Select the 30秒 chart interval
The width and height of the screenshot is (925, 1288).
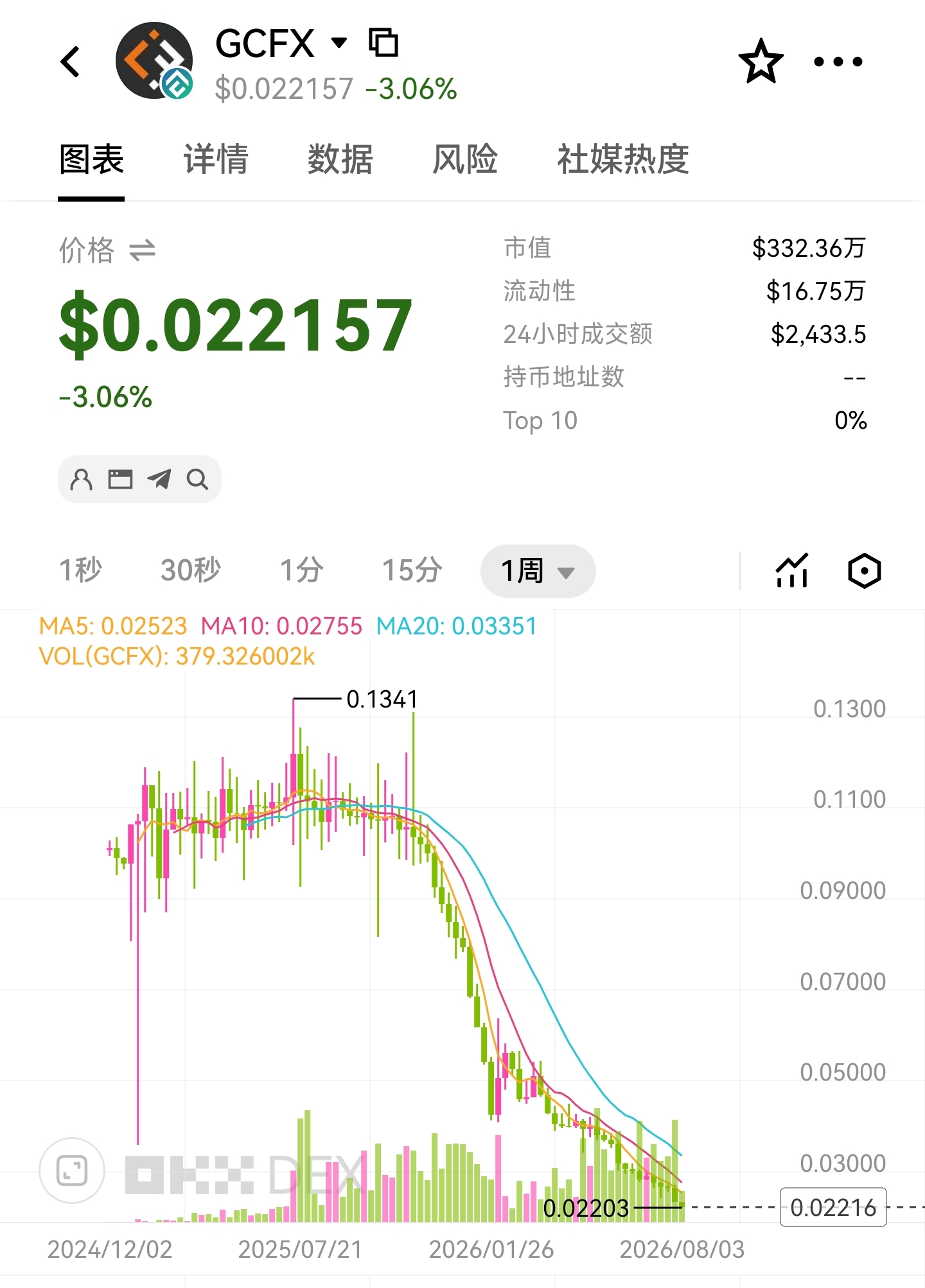tap(191, 570)
